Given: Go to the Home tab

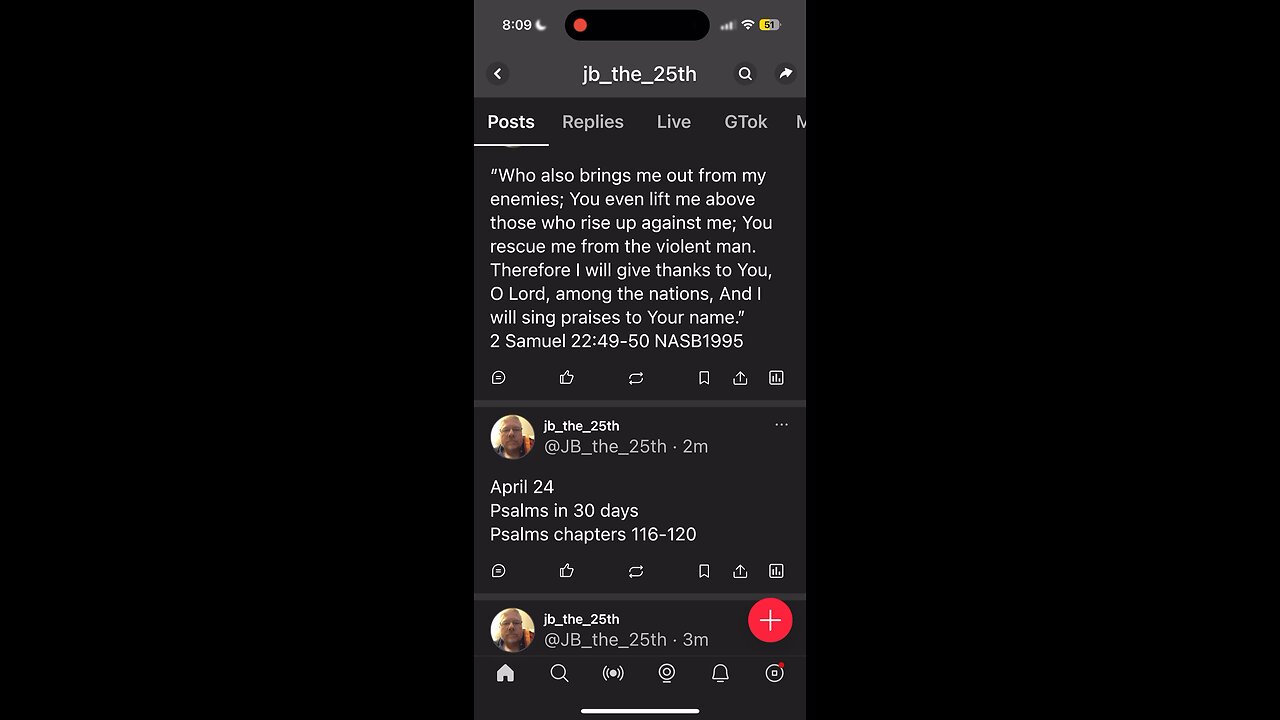Looking at the screenshot, I should pos(506,673).
